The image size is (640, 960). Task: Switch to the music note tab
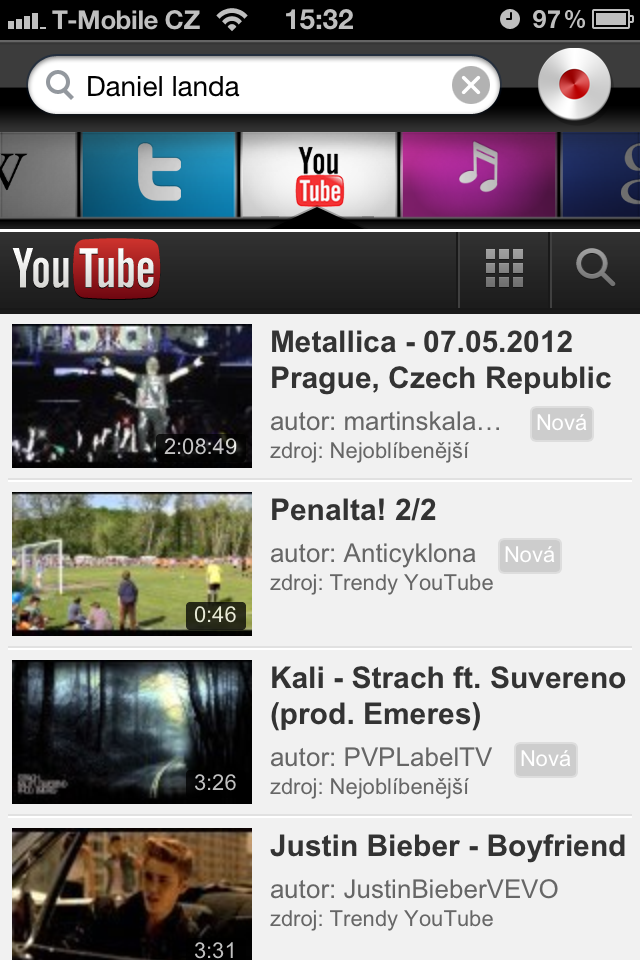pyautogui.click(x=479, y=174)
